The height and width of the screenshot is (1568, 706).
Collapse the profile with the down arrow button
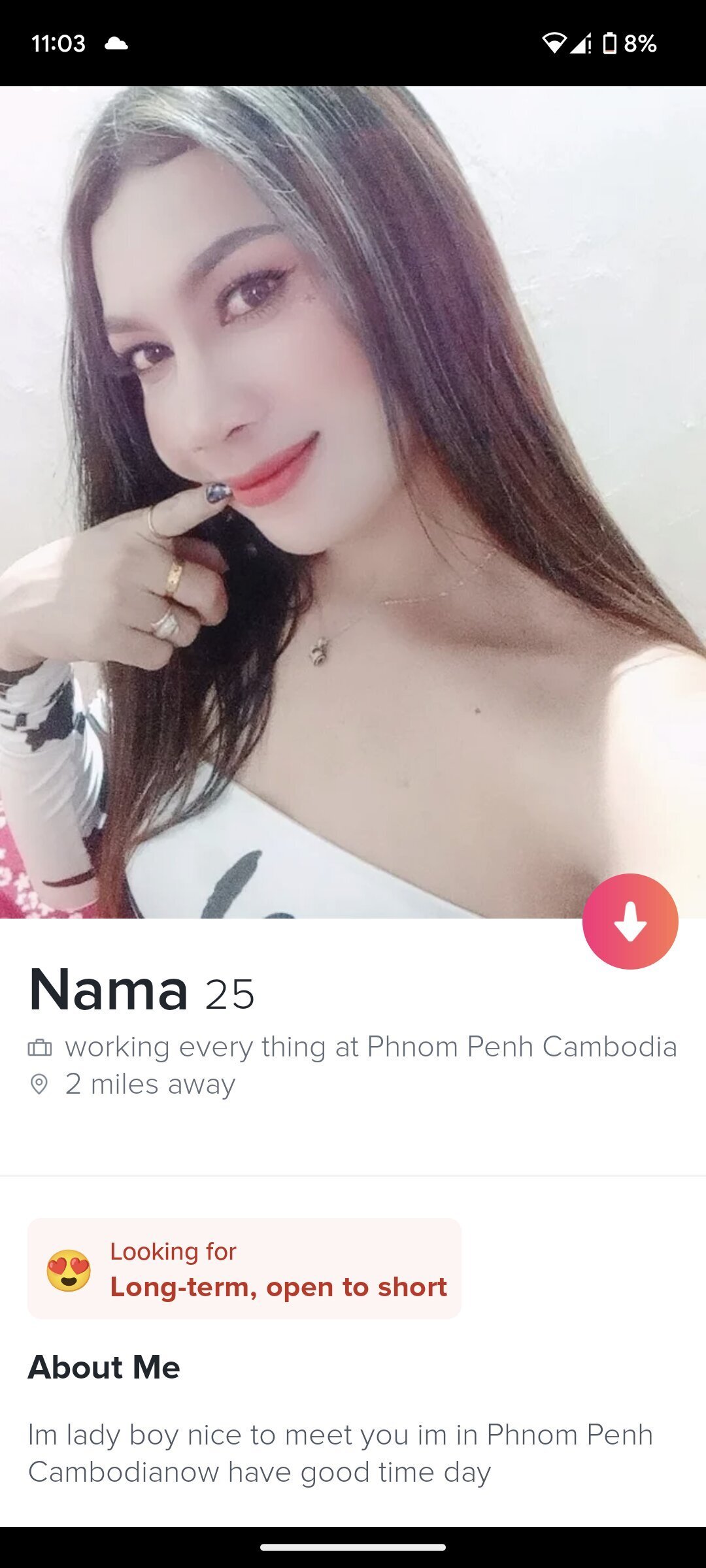[630, 921]
